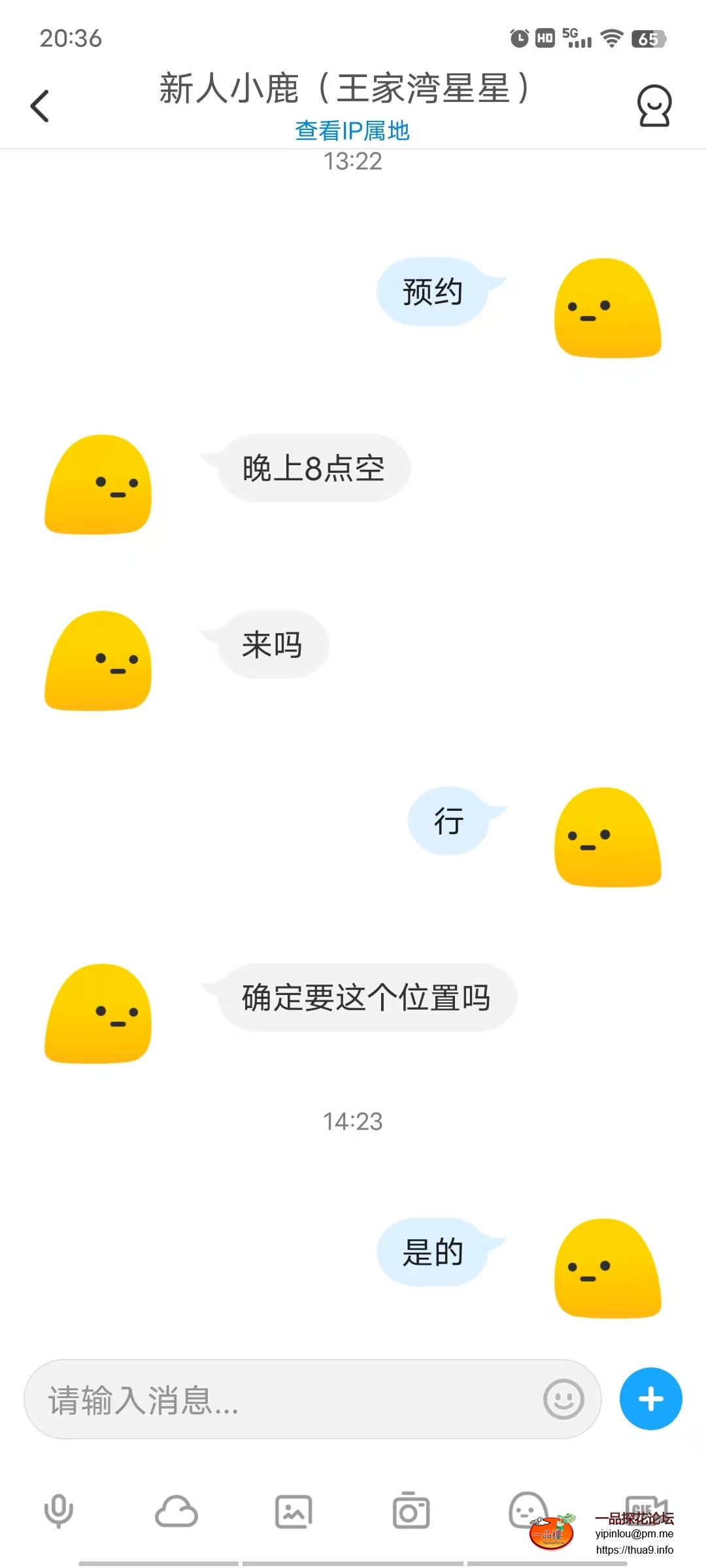Open the voice input microphone icon
Screen dimensions: 706x1568
click(59, 1511)
